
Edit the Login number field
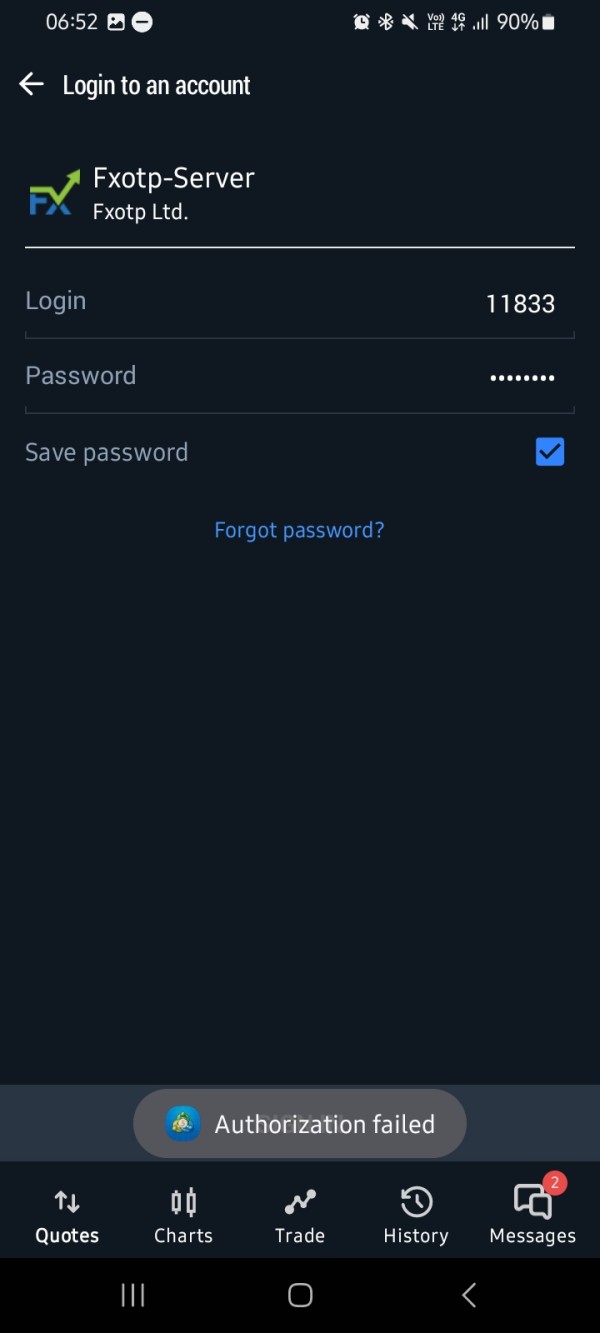300,303
